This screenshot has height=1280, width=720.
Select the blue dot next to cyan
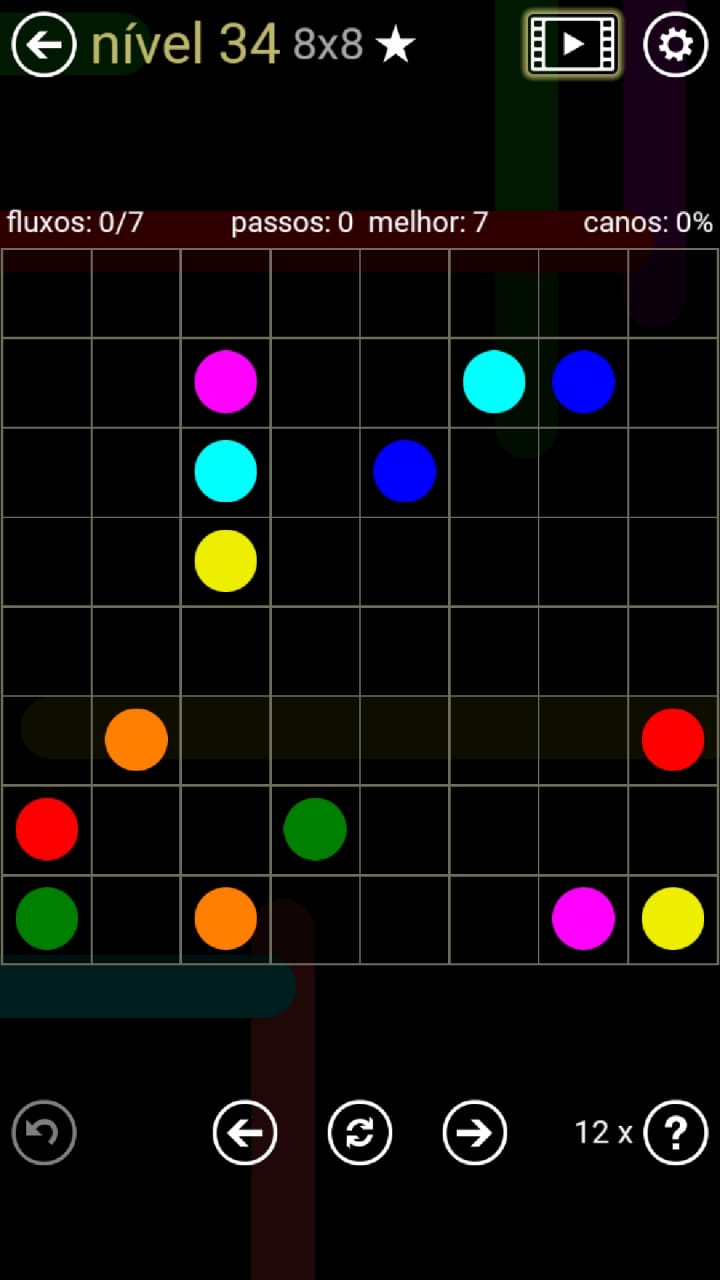point(583,381)
